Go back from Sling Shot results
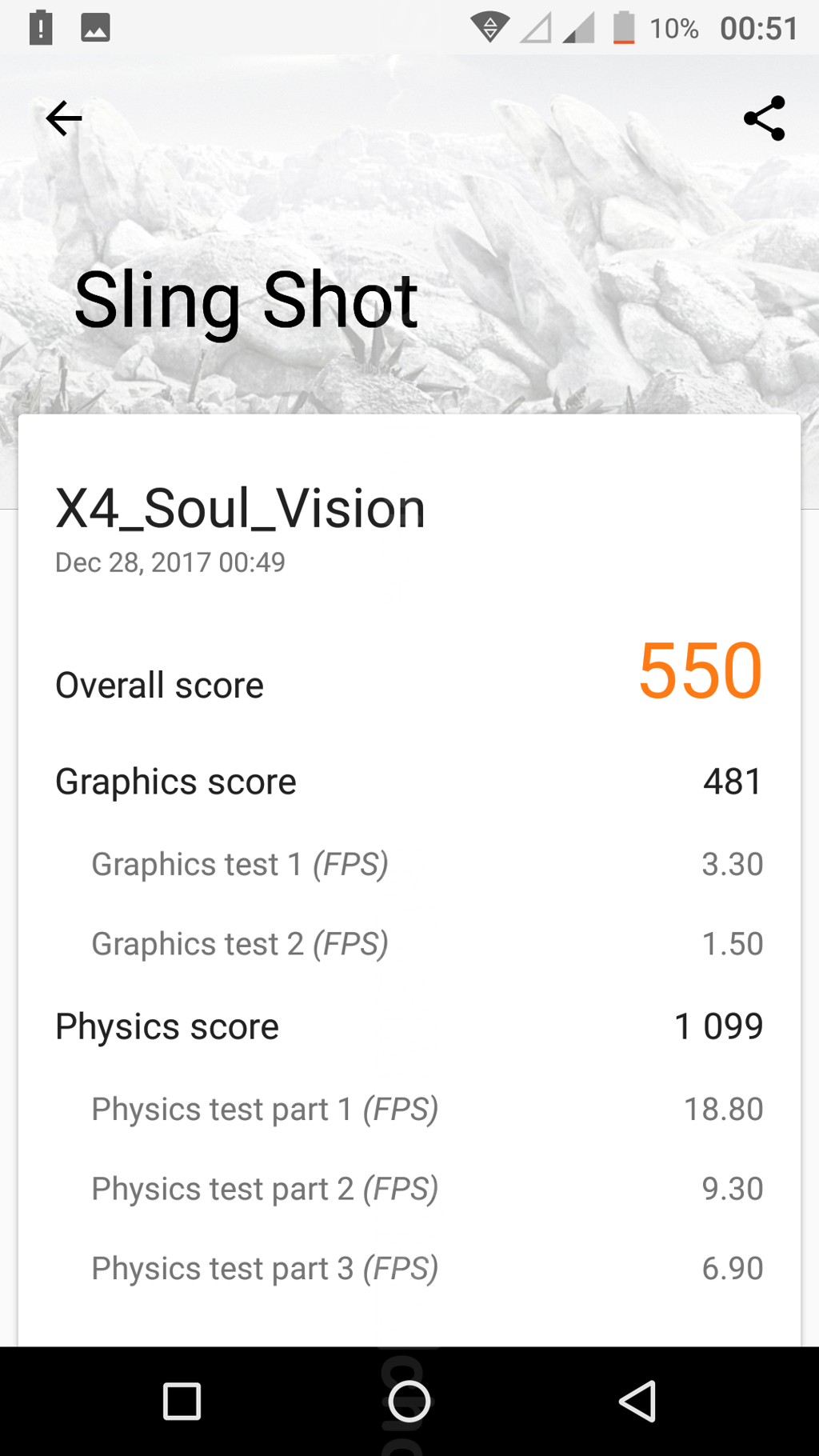The width and height of the screenshot is (819, 1456). [64, 118]
